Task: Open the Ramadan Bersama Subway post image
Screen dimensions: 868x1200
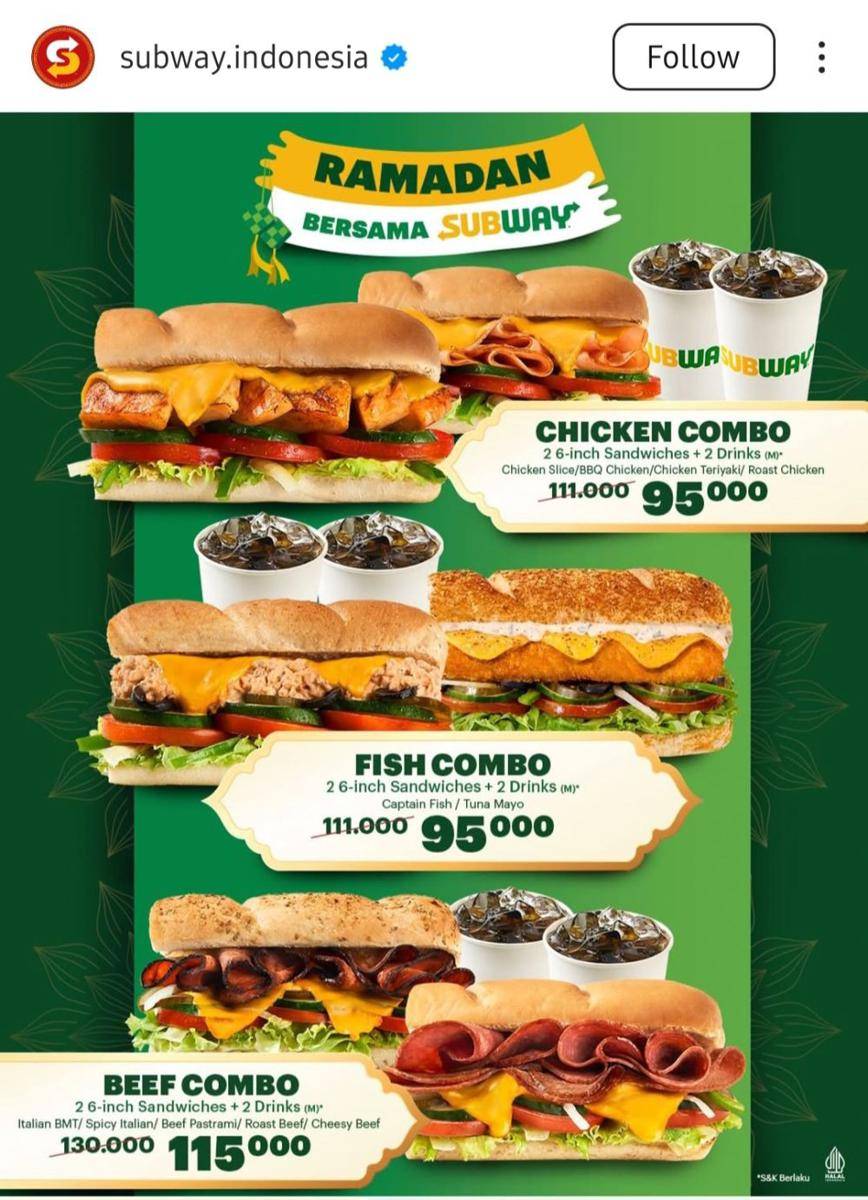Action: 434,650
